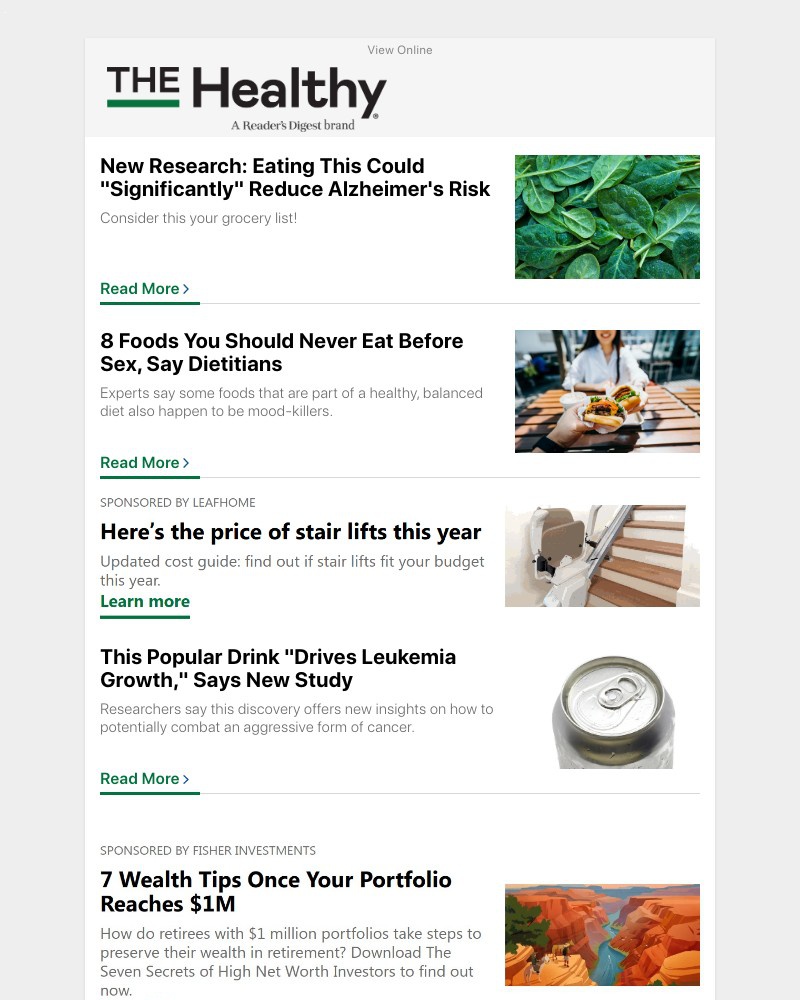Click the chevron after the second Read More
The width and height of the screenshot is (800, 1000).
[x=186, y=462]
